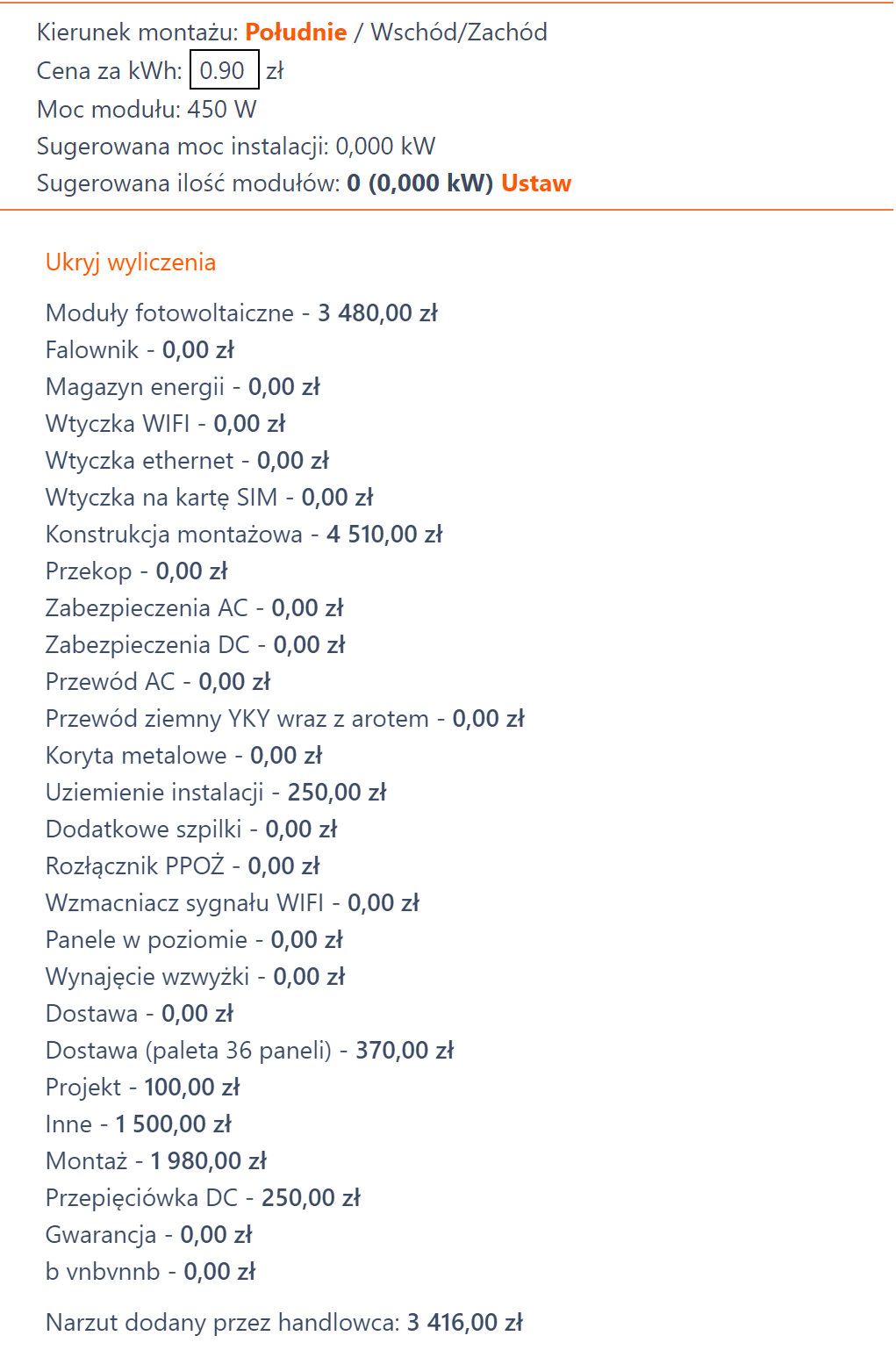Viewport: 896px width, 1350px height.
Task: Tap Ustaw to apply suggested modules
Action: (x=536, y=183)
